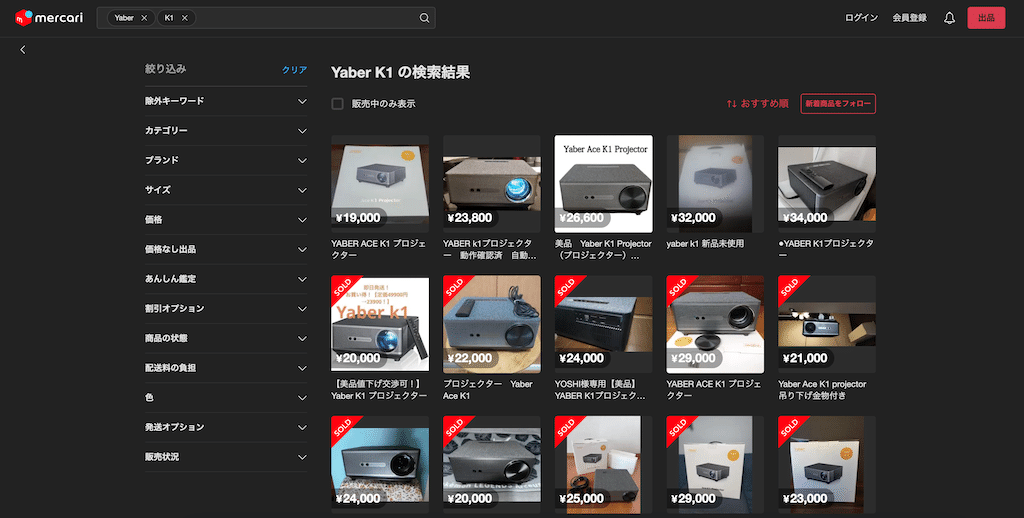
Task: Expand the 価格 filter
Action: click(x=225, y=219)
